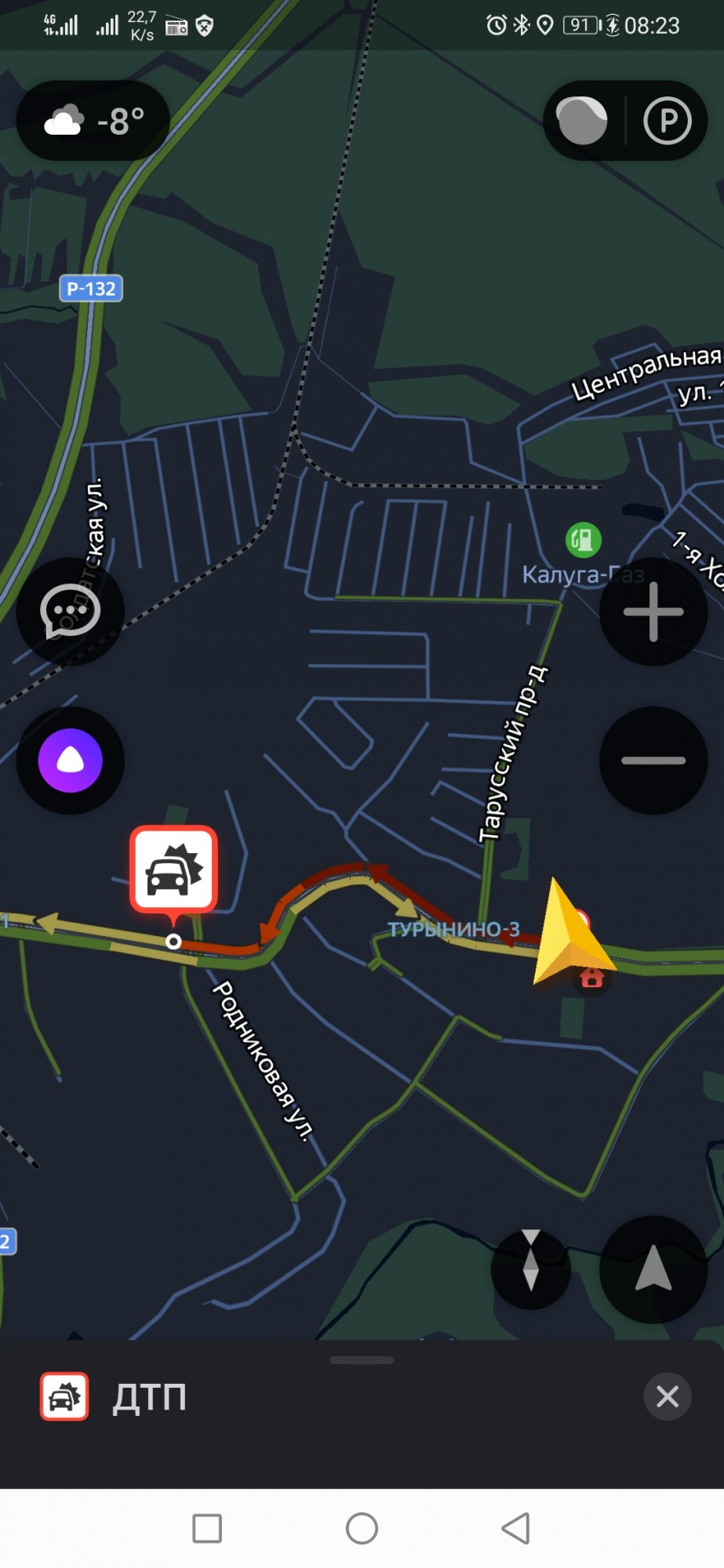Open the weather widget showing -8°

coord(93,122)
